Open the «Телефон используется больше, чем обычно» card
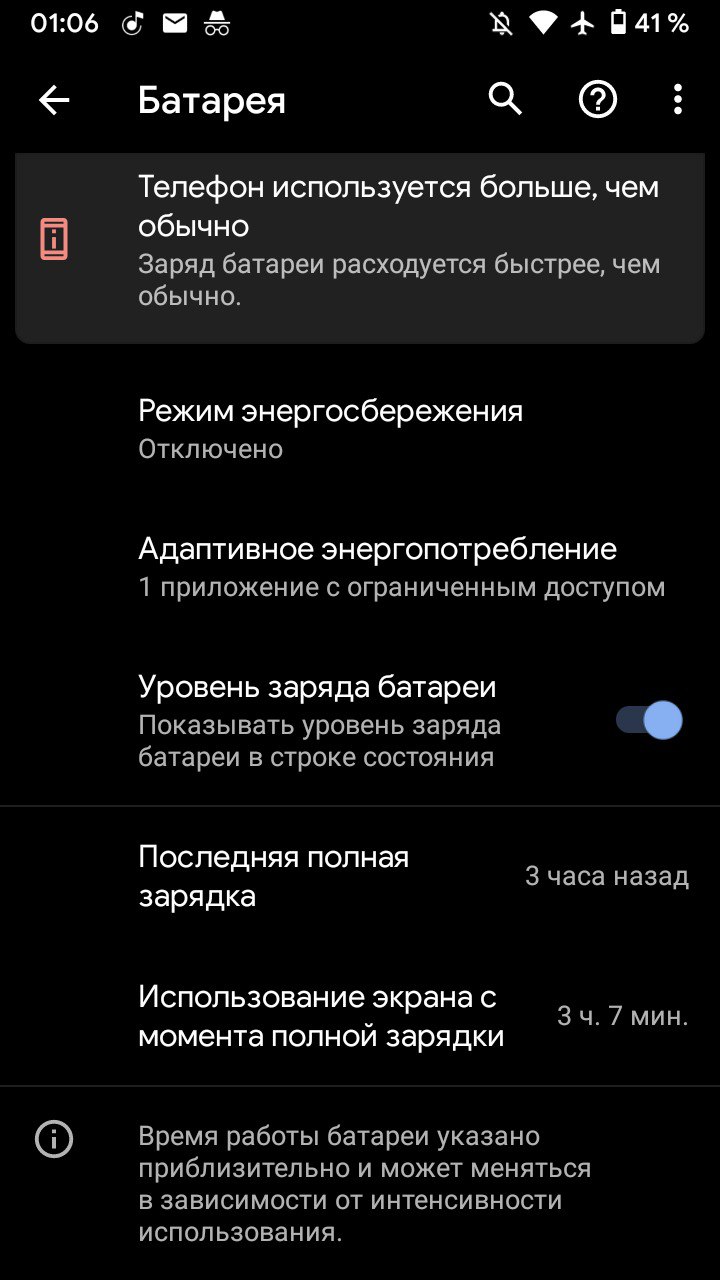The width and height of the screenshot is (720, 1280). (360, 243)
